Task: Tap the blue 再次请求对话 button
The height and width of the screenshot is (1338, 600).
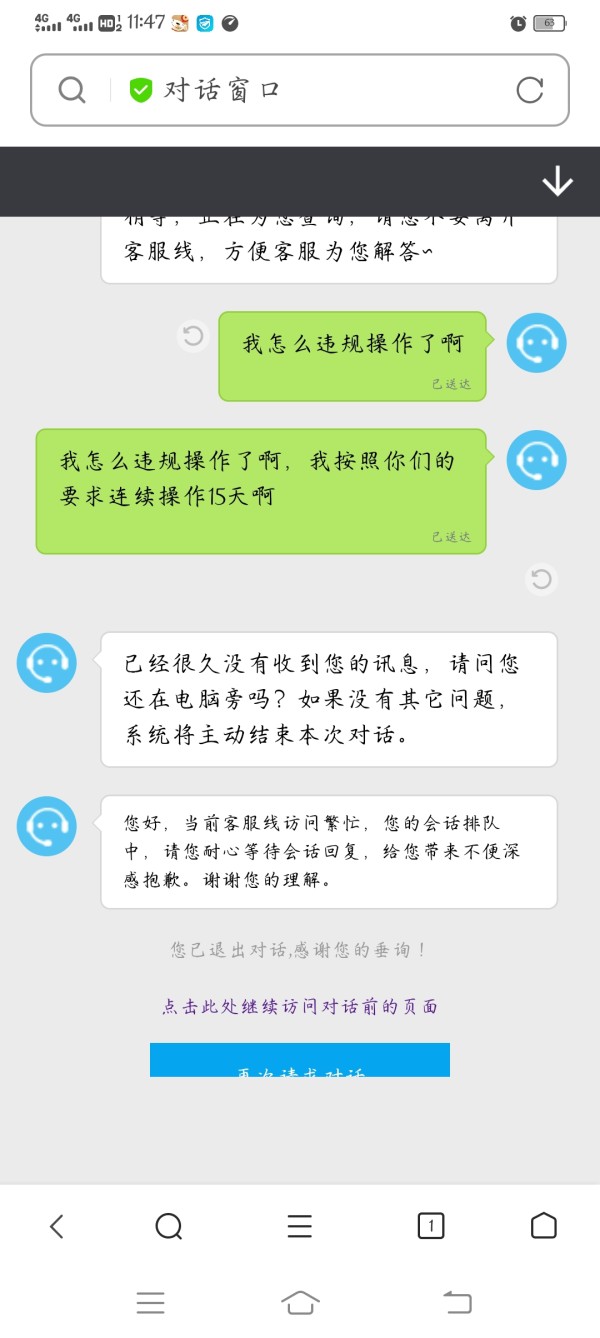Action: [x=300, y=1060]
